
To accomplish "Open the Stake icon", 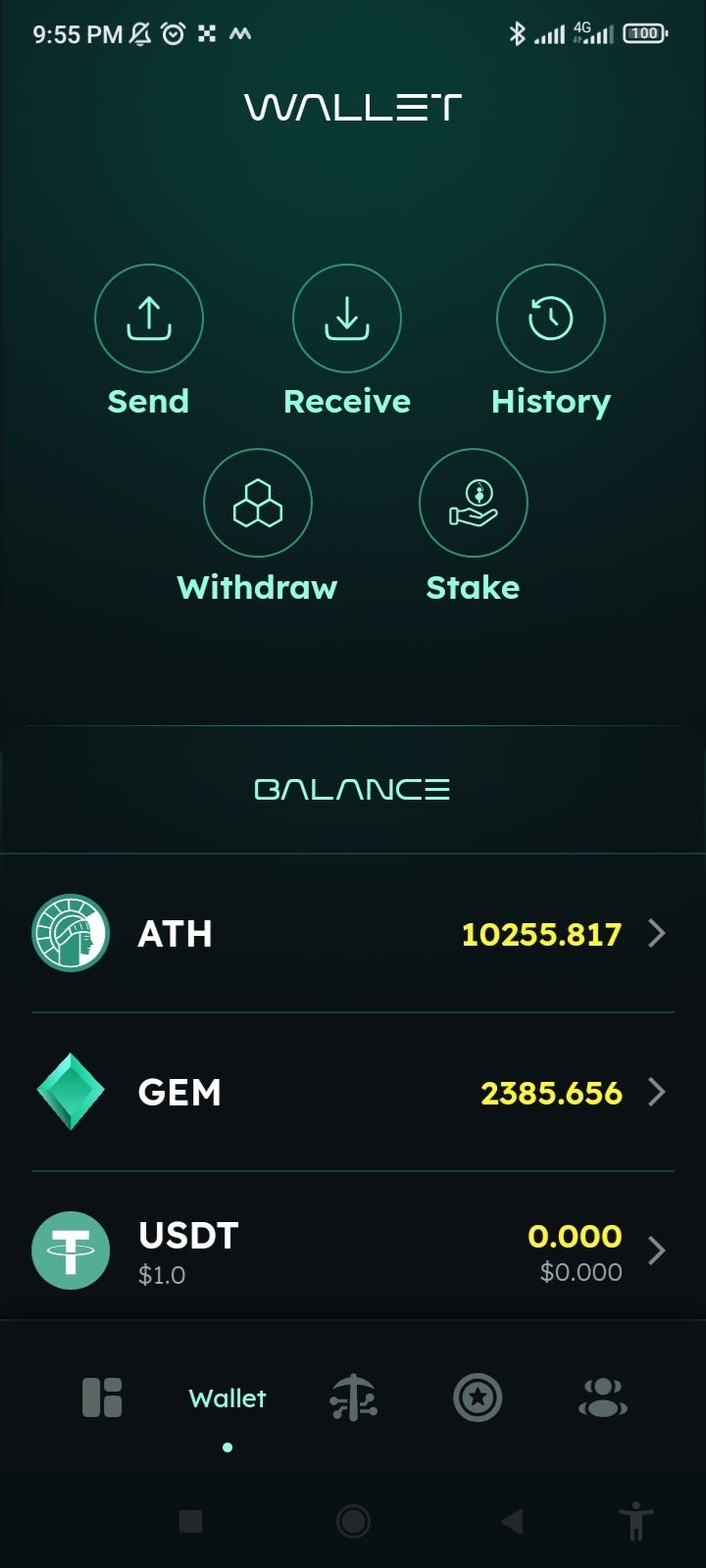I will (473, 502).
